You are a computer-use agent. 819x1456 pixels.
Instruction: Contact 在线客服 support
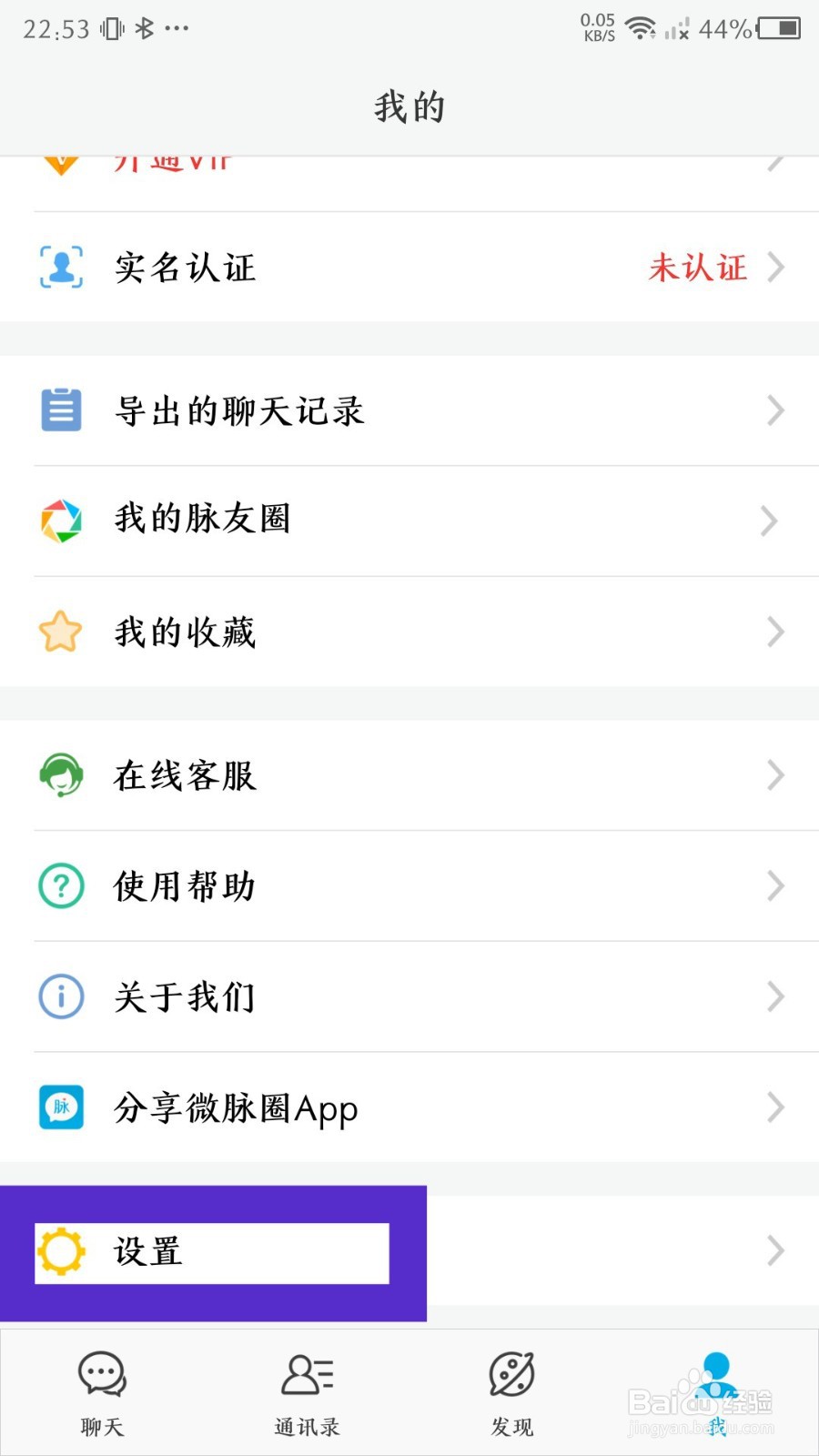409,775
